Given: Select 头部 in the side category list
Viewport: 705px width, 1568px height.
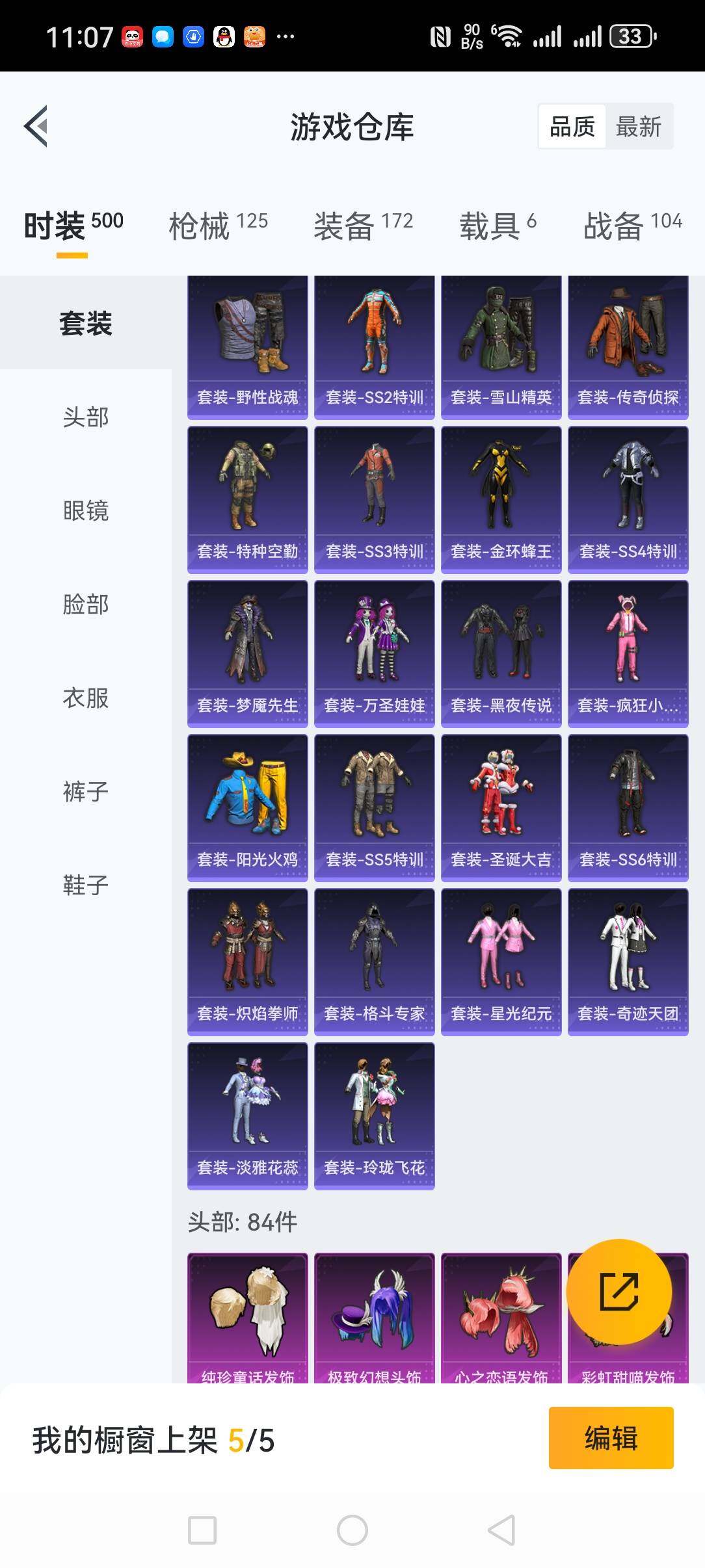Looking at the screenshot, I should 85,417.
